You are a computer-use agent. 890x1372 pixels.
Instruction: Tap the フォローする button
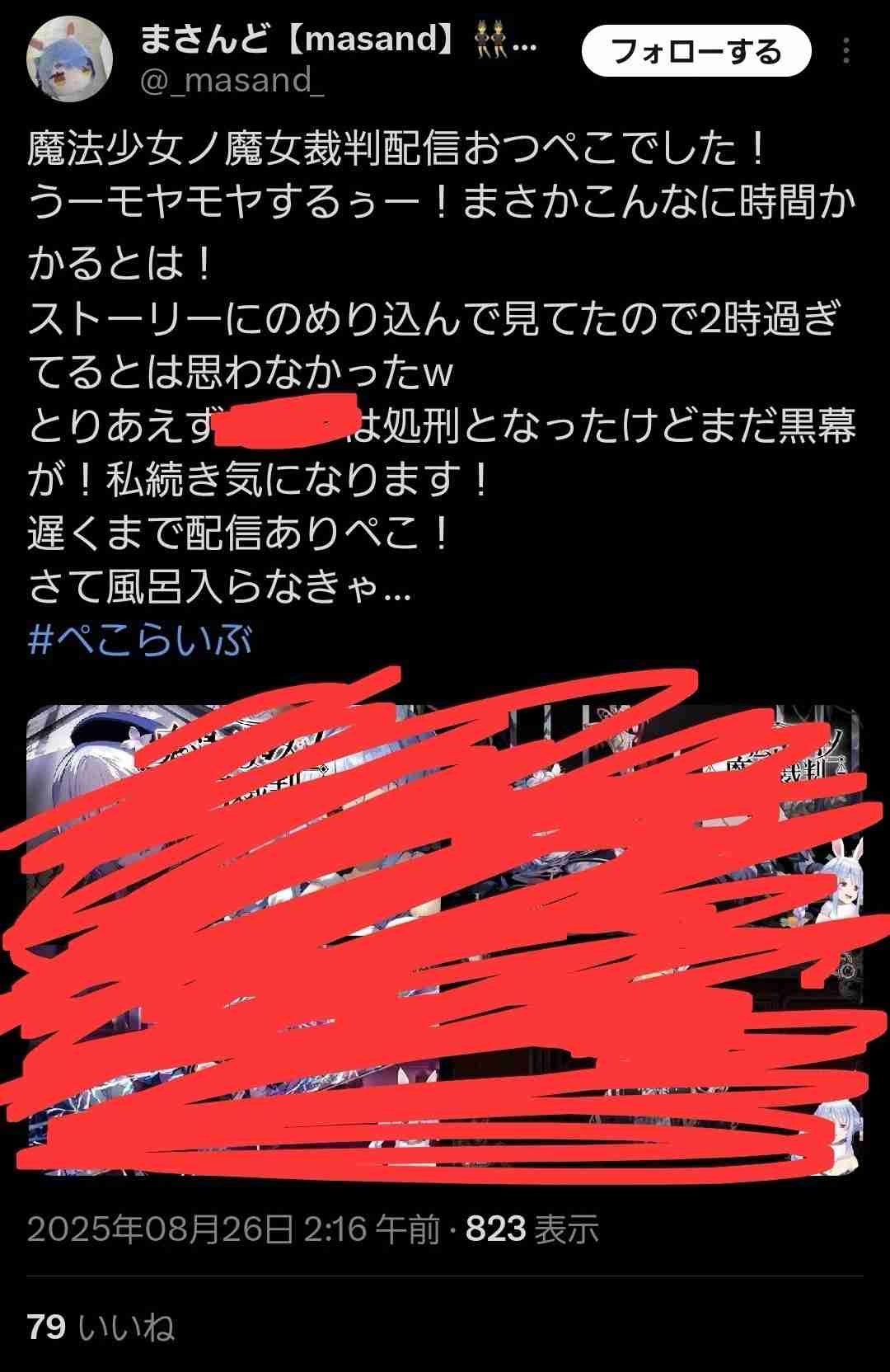696,51
